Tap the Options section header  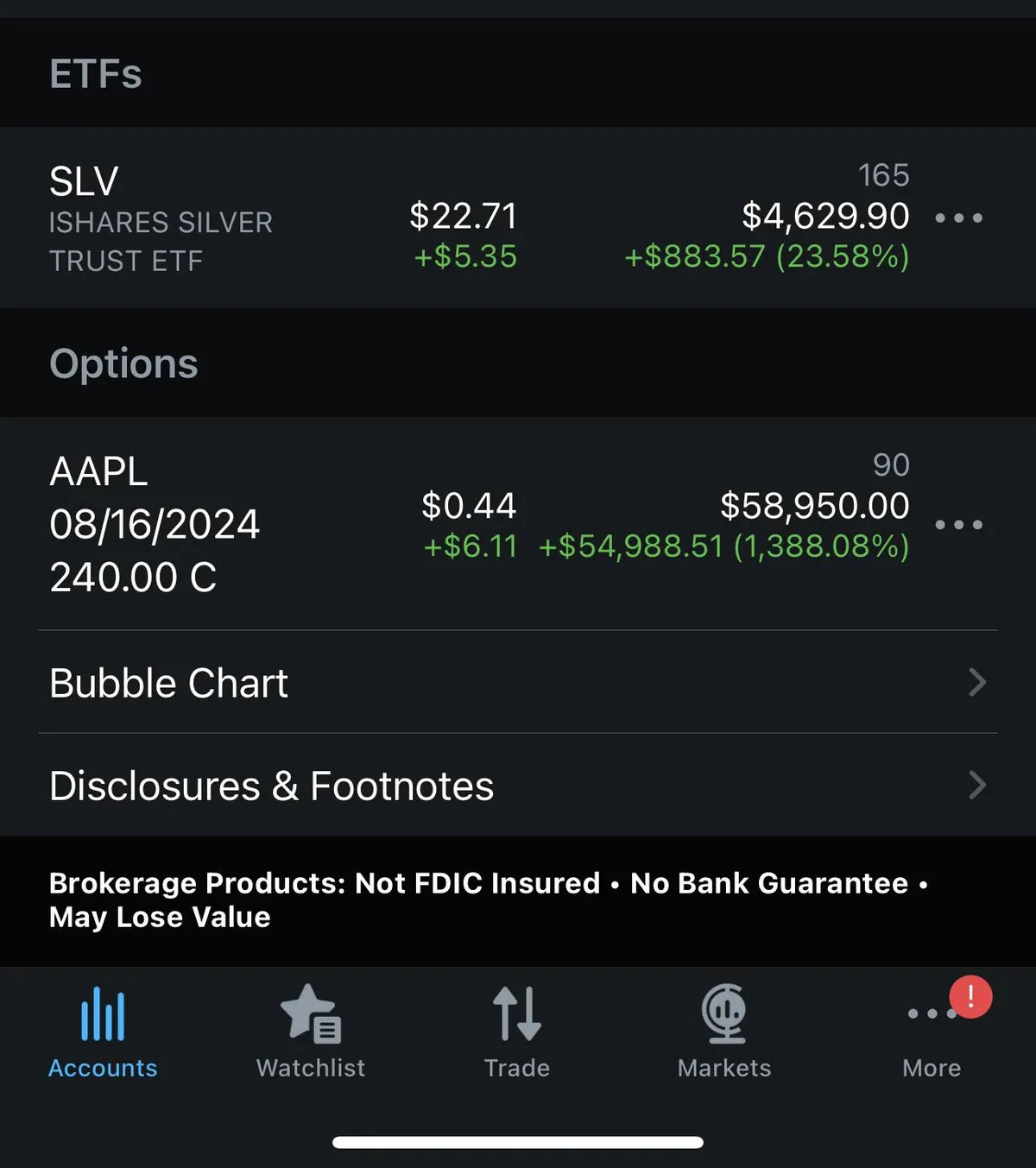tap(123, 363)
